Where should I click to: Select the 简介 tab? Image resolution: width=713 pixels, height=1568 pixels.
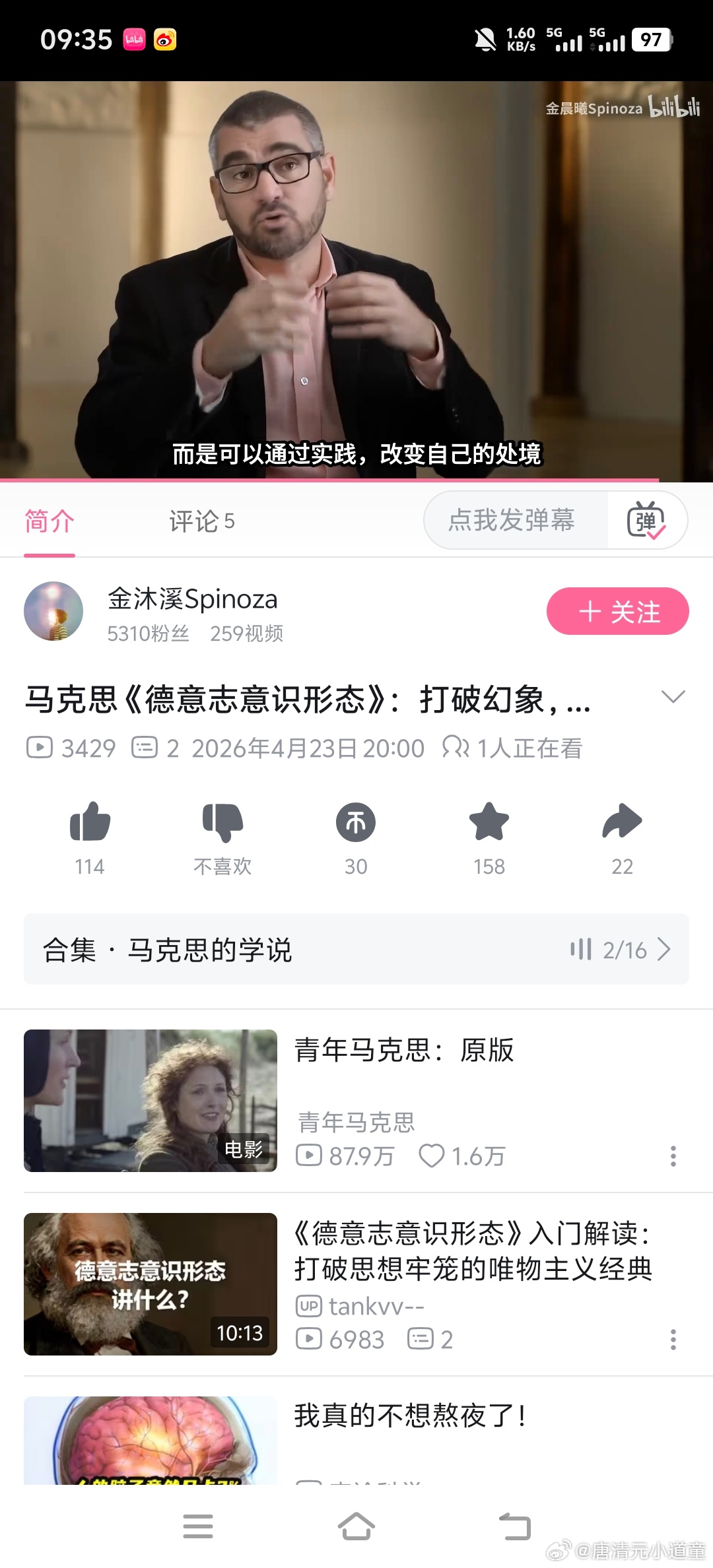[50, 521]
